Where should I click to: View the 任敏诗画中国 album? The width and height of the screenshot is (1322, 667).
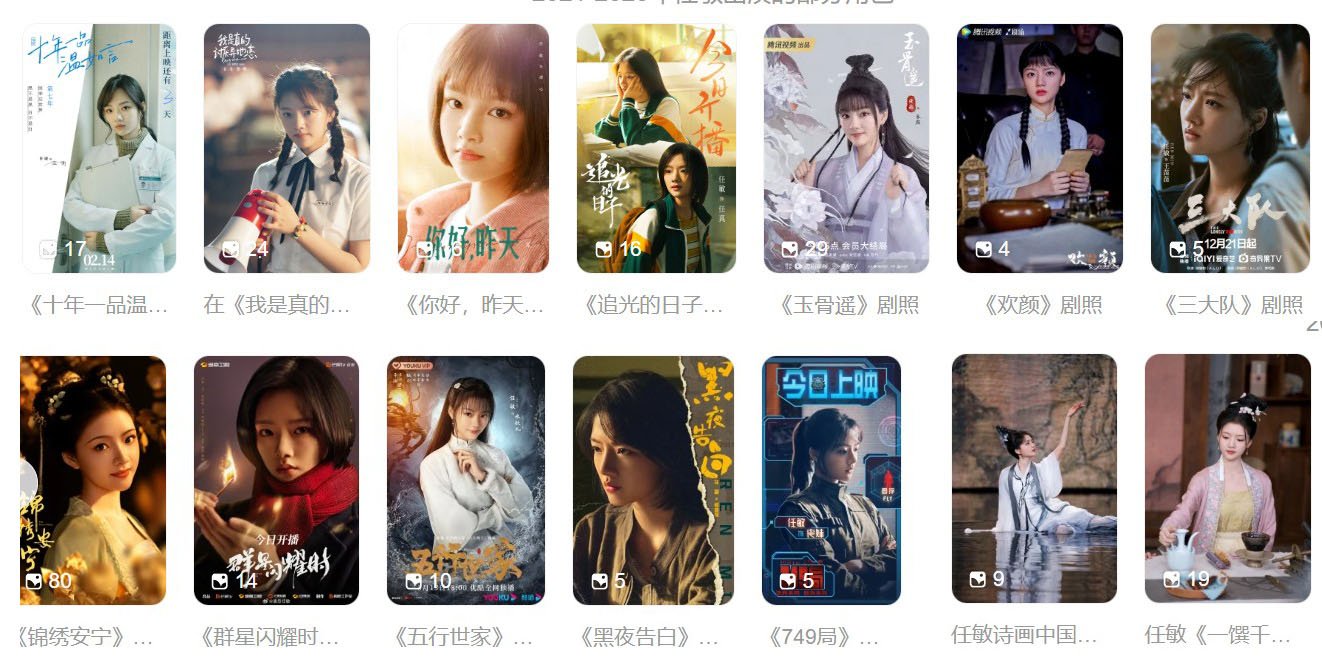tap(1034, 478)
